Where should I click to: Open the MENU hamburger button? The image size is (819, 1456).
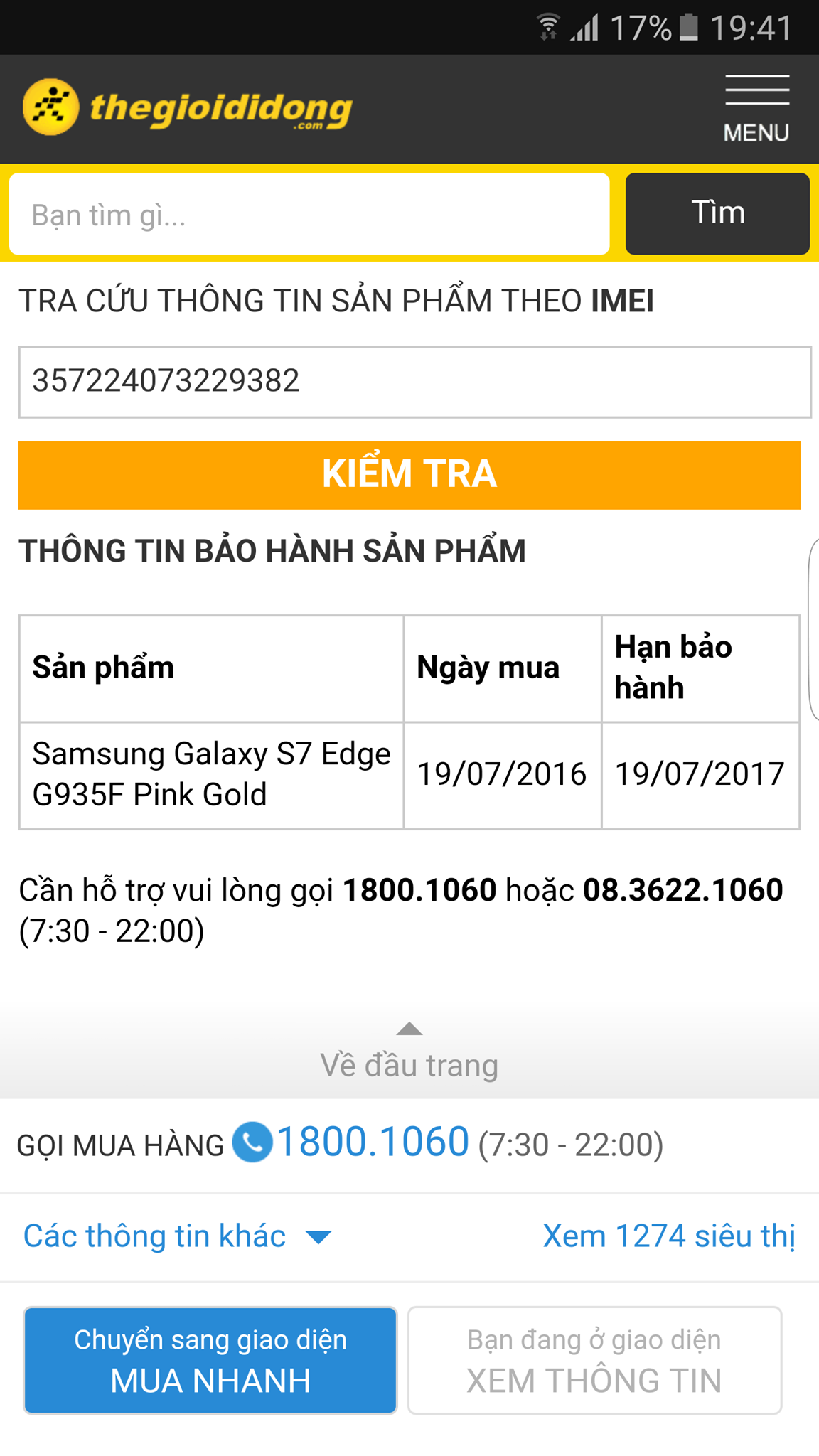tap(756, 108)
